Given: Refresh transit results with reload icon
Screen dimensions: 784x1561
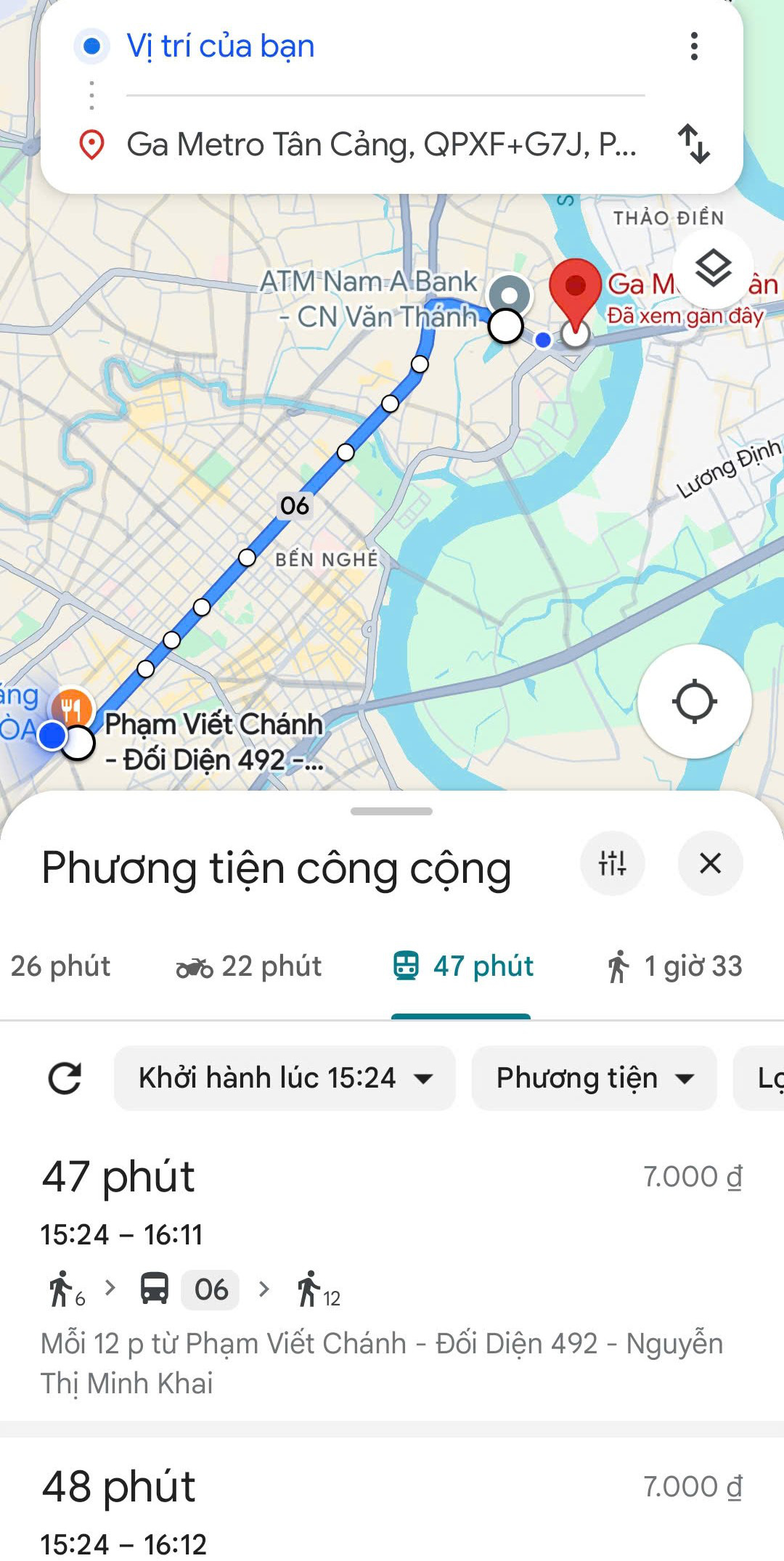Looking at the screenshot, I should 65,1078.
